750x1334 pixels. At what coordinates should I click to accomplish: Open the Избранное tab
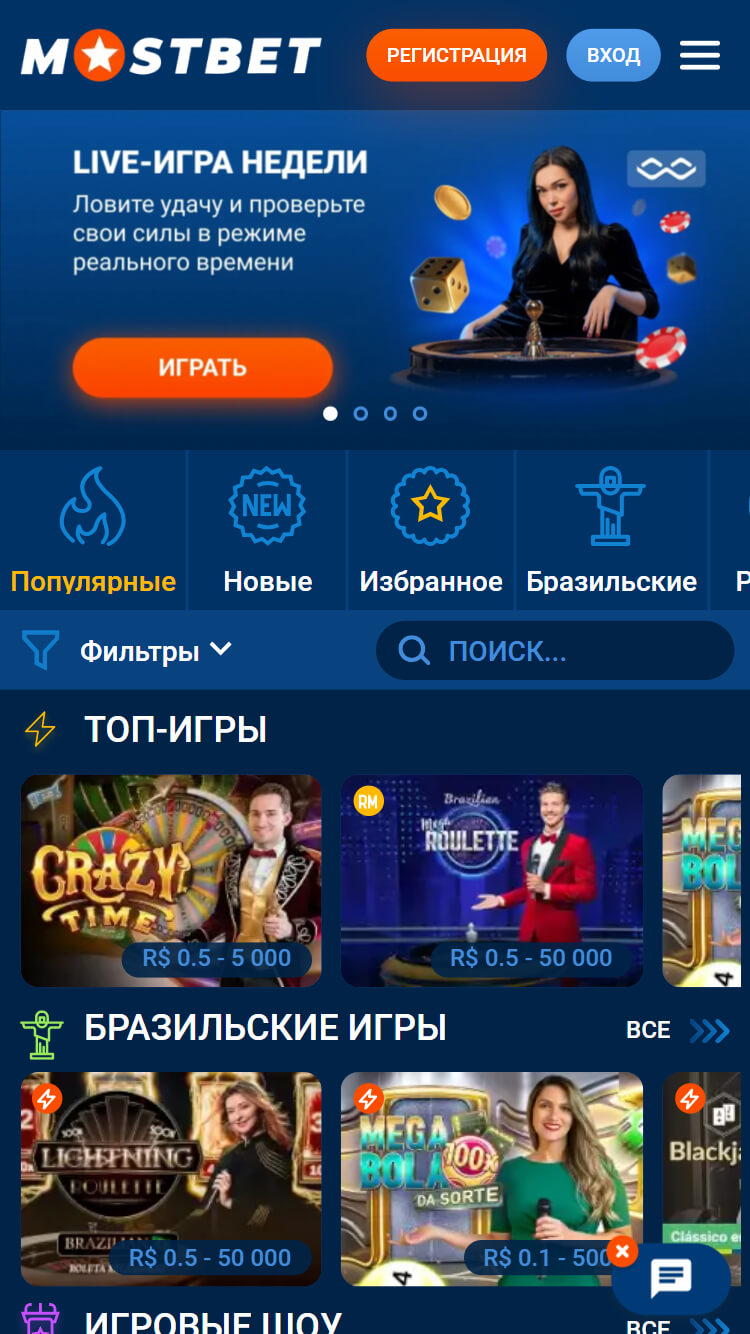tap(430, 530)
